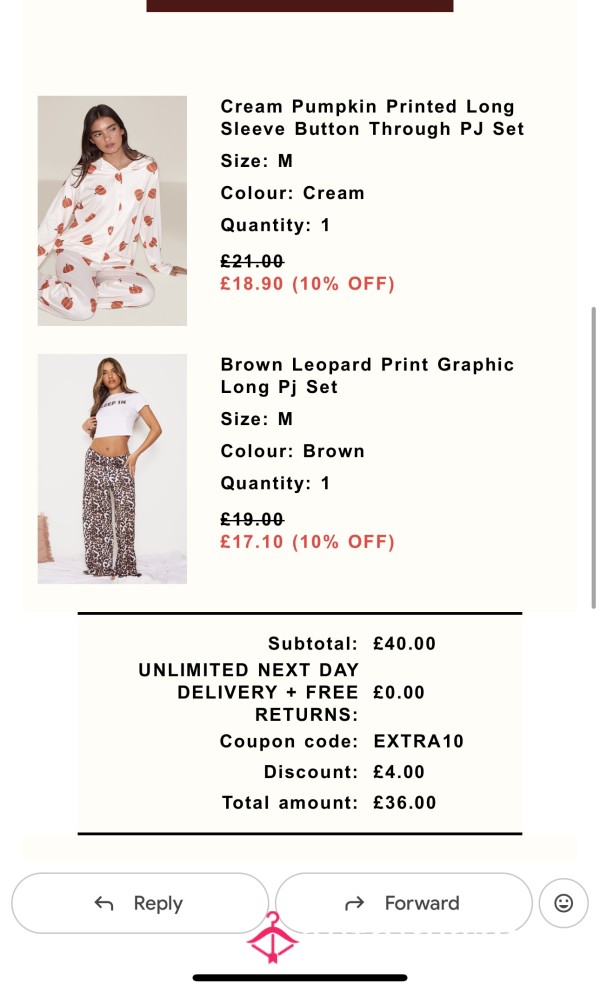This screenshot has height=992, width=600.
Task: Add an emoji reaction
Action: tap(563, 903)
